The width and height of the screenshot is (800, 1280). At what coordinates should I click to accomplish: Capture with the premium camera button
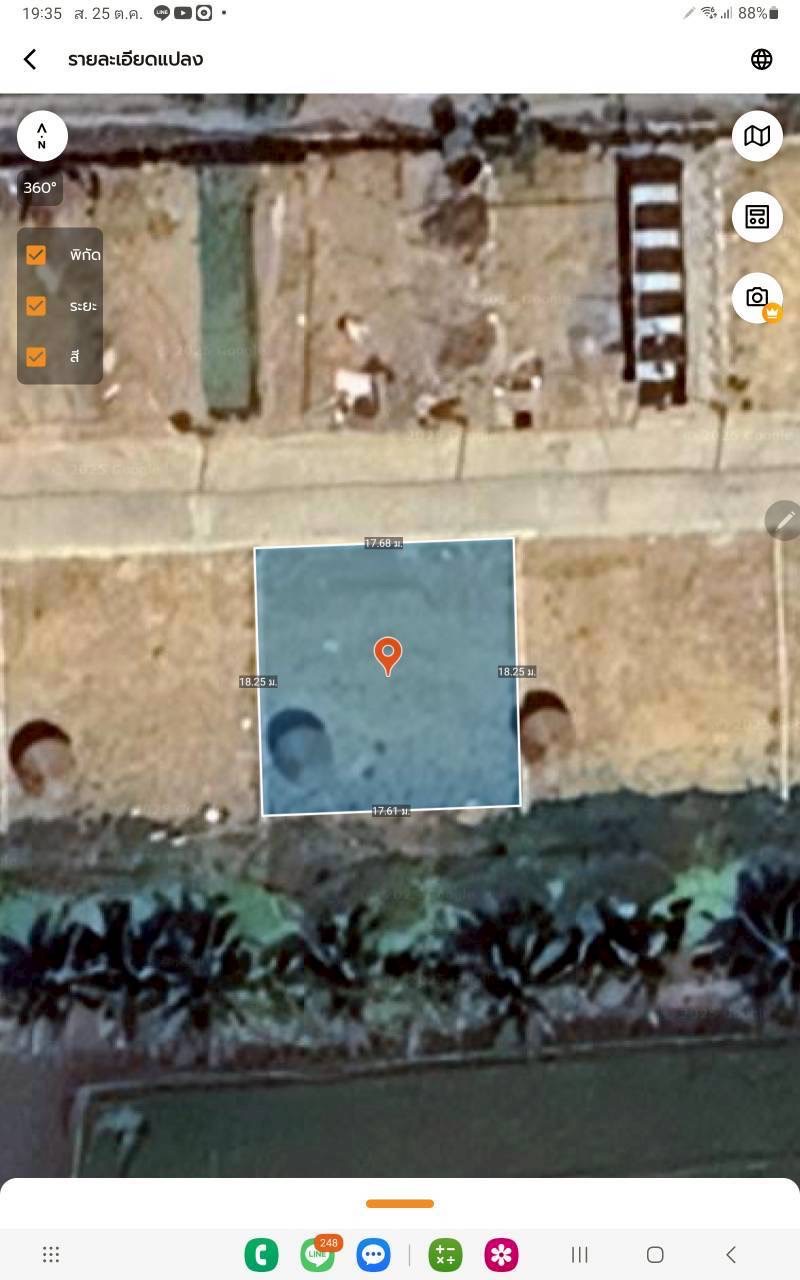click(757, 298)
